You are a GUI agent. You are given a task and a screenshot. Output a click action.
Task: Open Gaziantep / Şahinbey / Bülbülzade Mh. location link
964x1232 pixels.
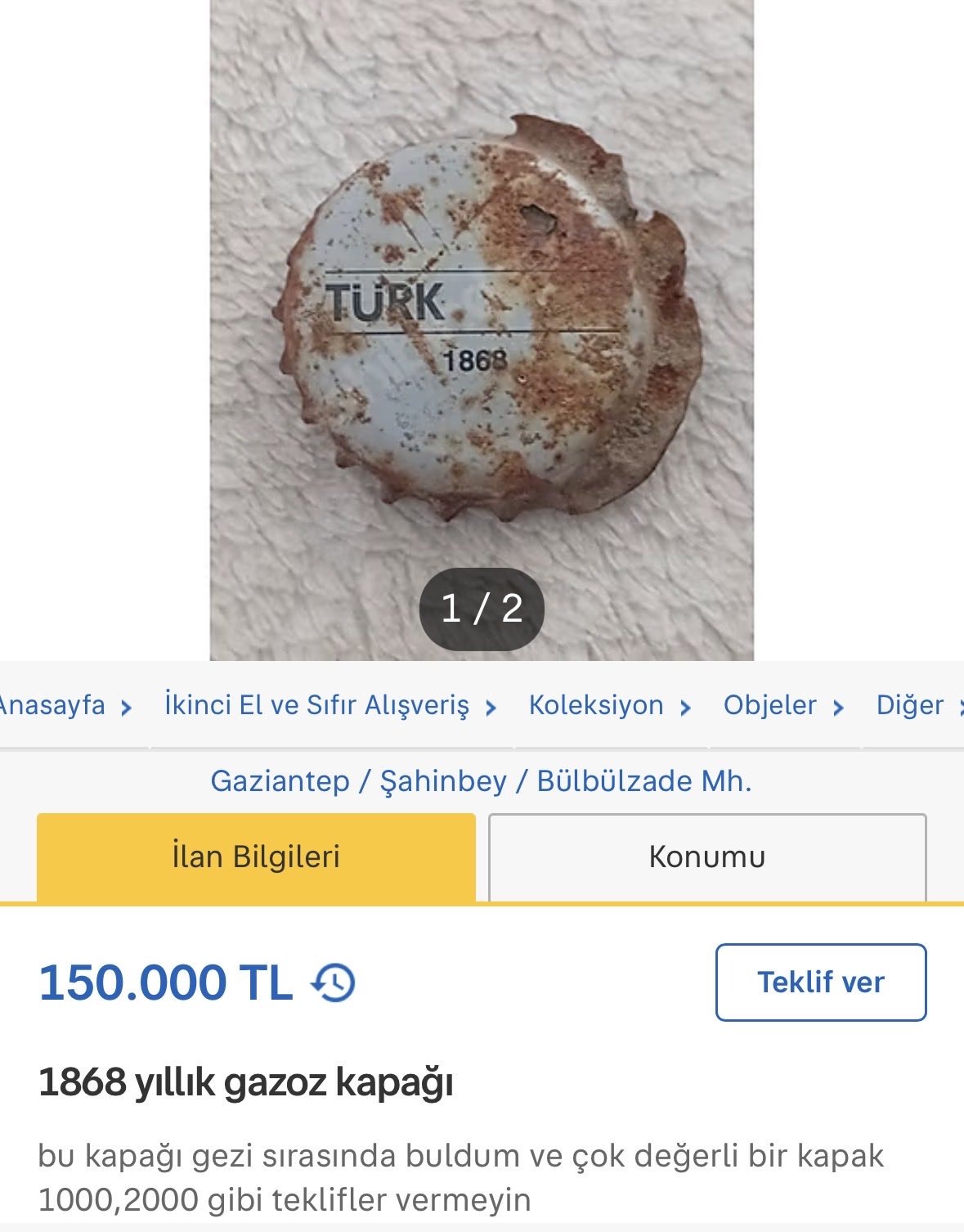point(481,781)
